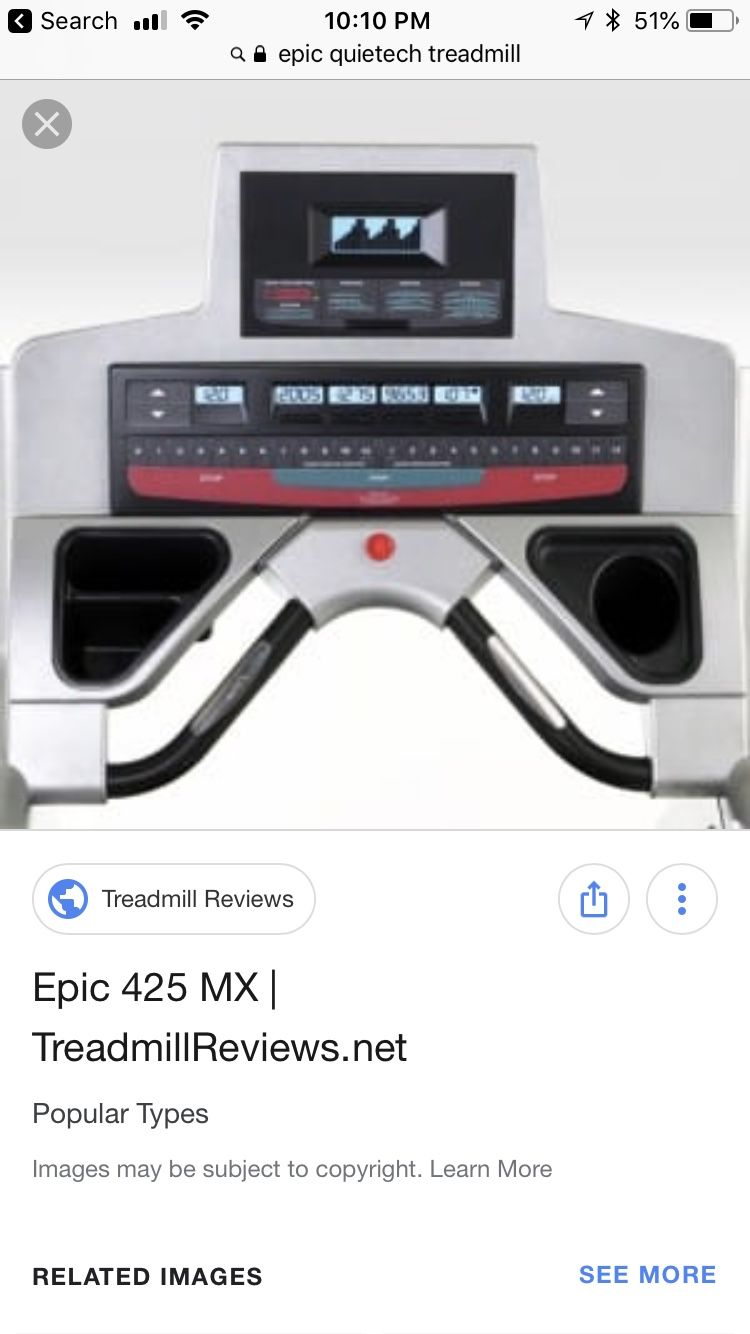Open the Treadmill Reviews source chip
The image size is (750, 1334).
174,899
